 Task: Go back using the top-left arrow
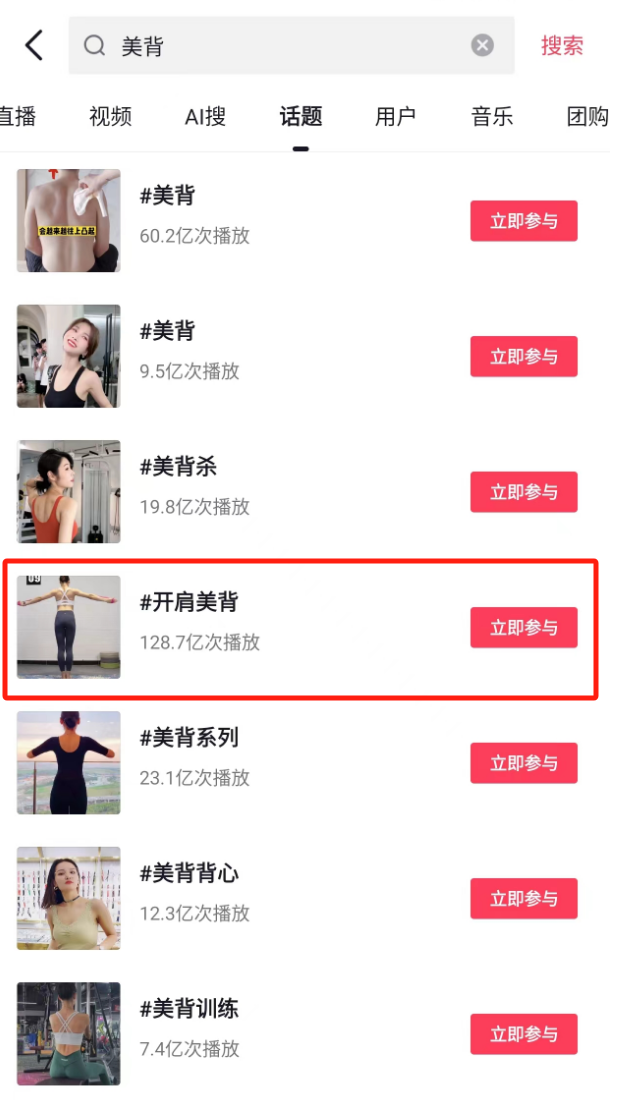click(x=34, y=45)
